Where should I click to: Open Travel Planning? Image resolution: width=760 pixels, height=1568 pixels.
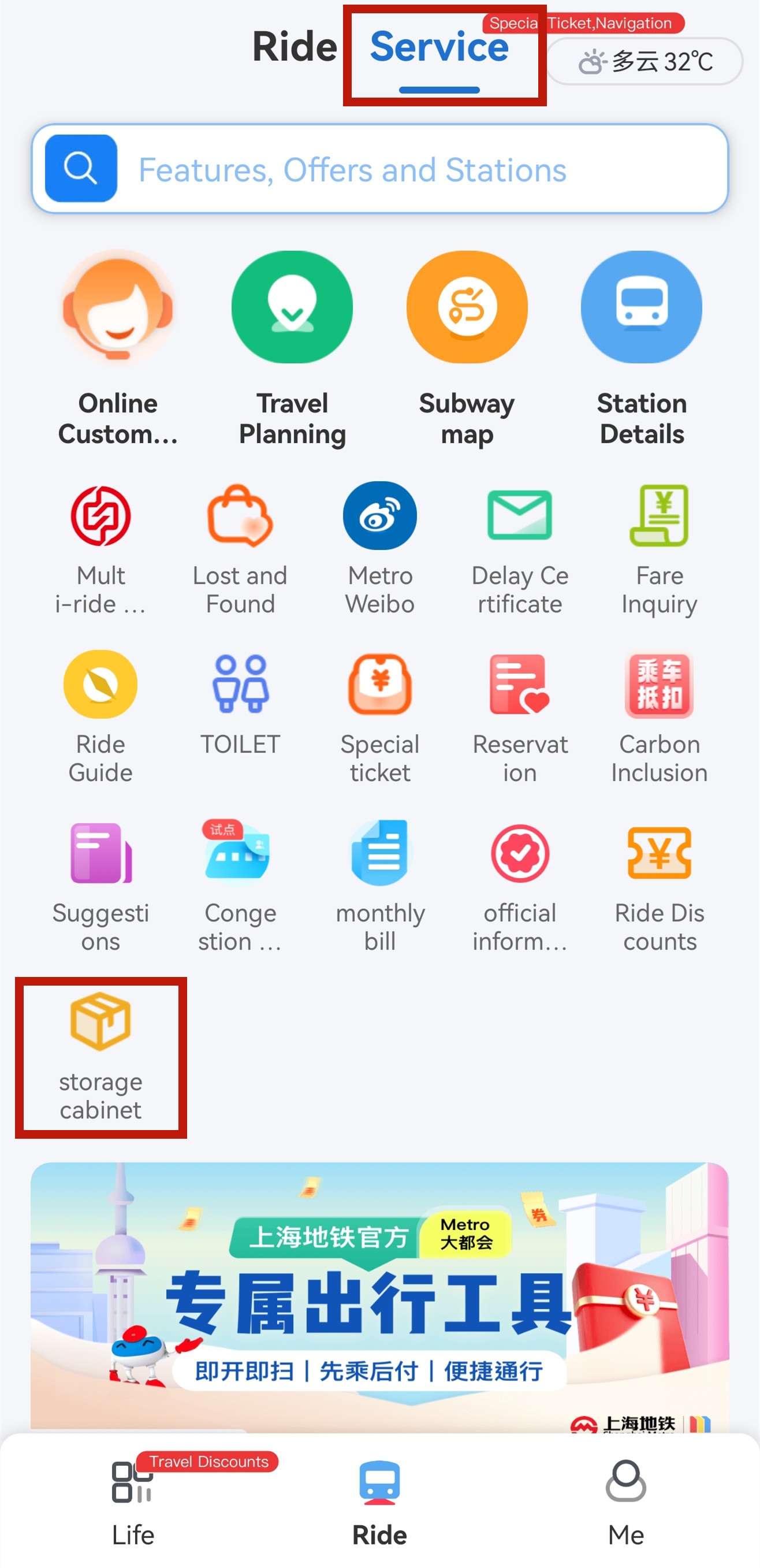[x=292, y=348]
